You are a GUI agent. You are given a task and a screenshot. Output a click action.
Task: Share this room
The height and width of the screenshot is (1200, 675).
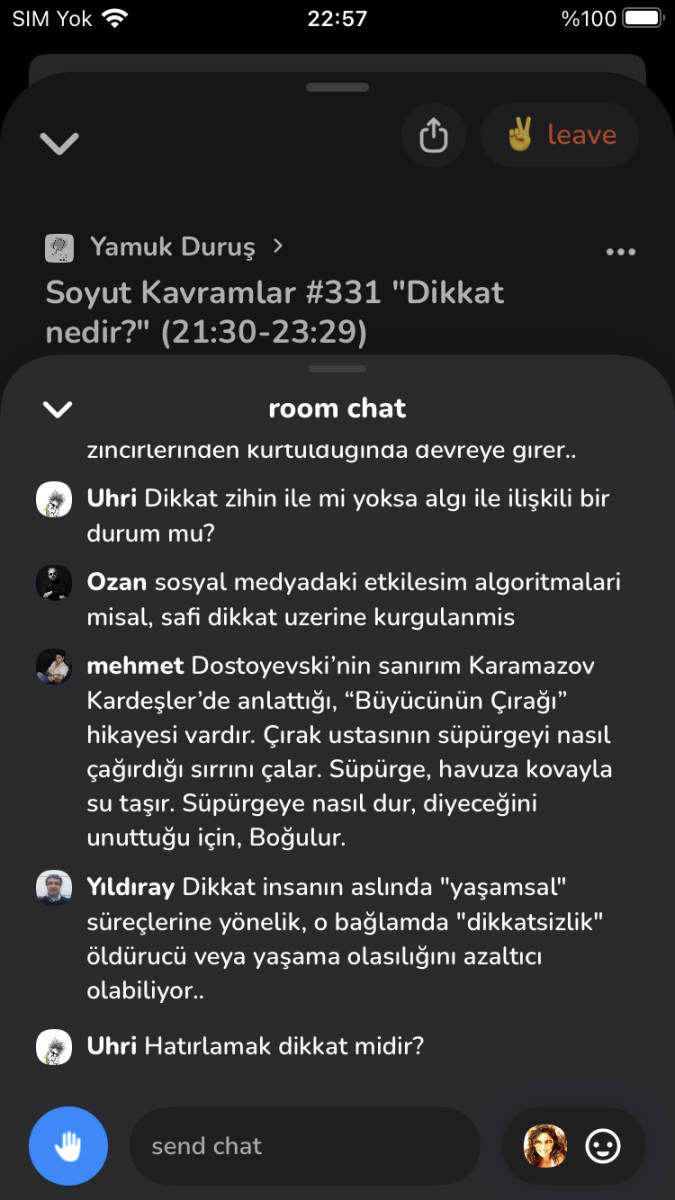pos(433,135)
